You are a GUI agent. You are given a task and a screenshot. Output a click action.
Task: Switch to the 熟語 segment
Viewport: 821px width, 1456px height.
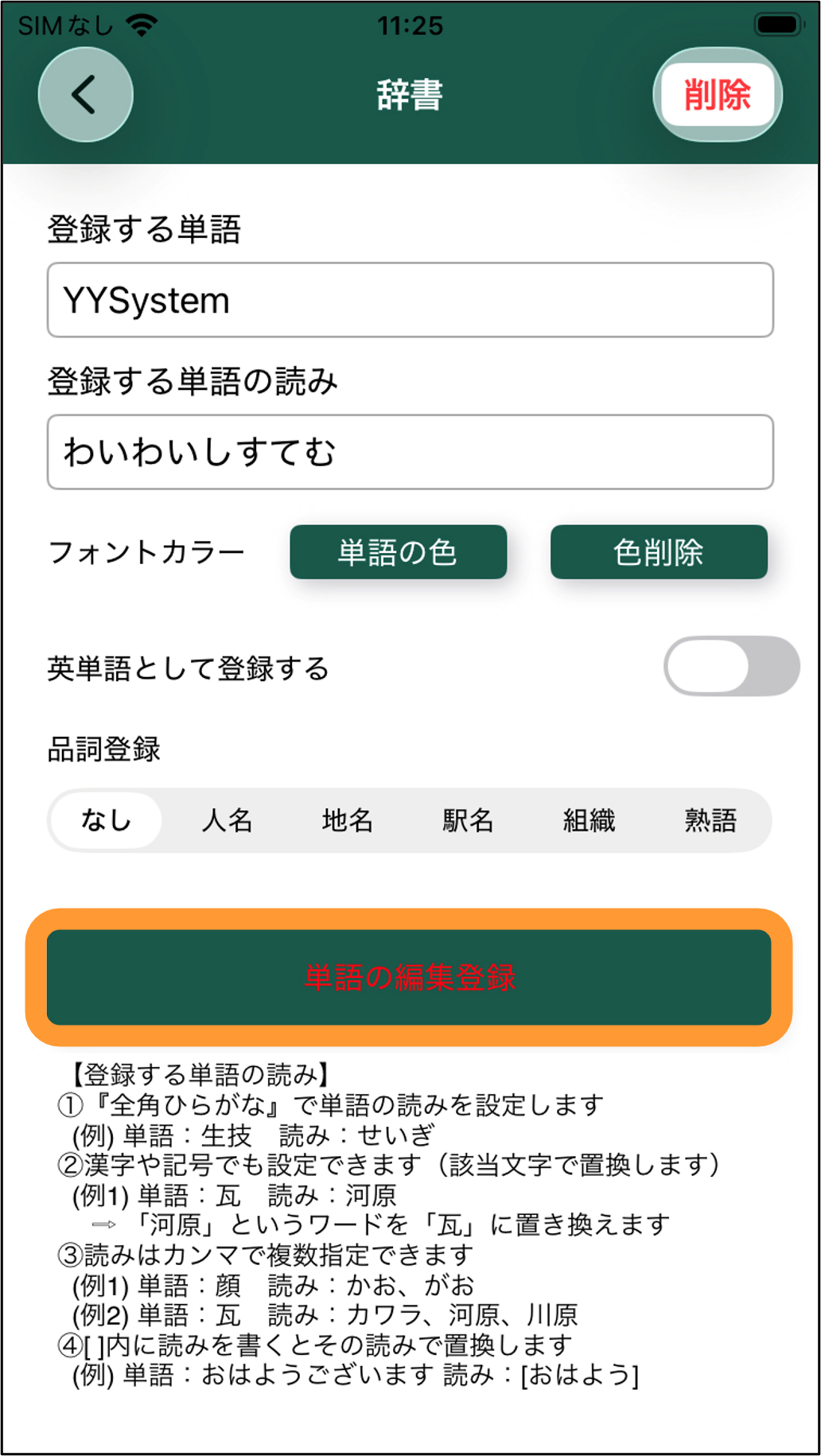pos(710,820)
